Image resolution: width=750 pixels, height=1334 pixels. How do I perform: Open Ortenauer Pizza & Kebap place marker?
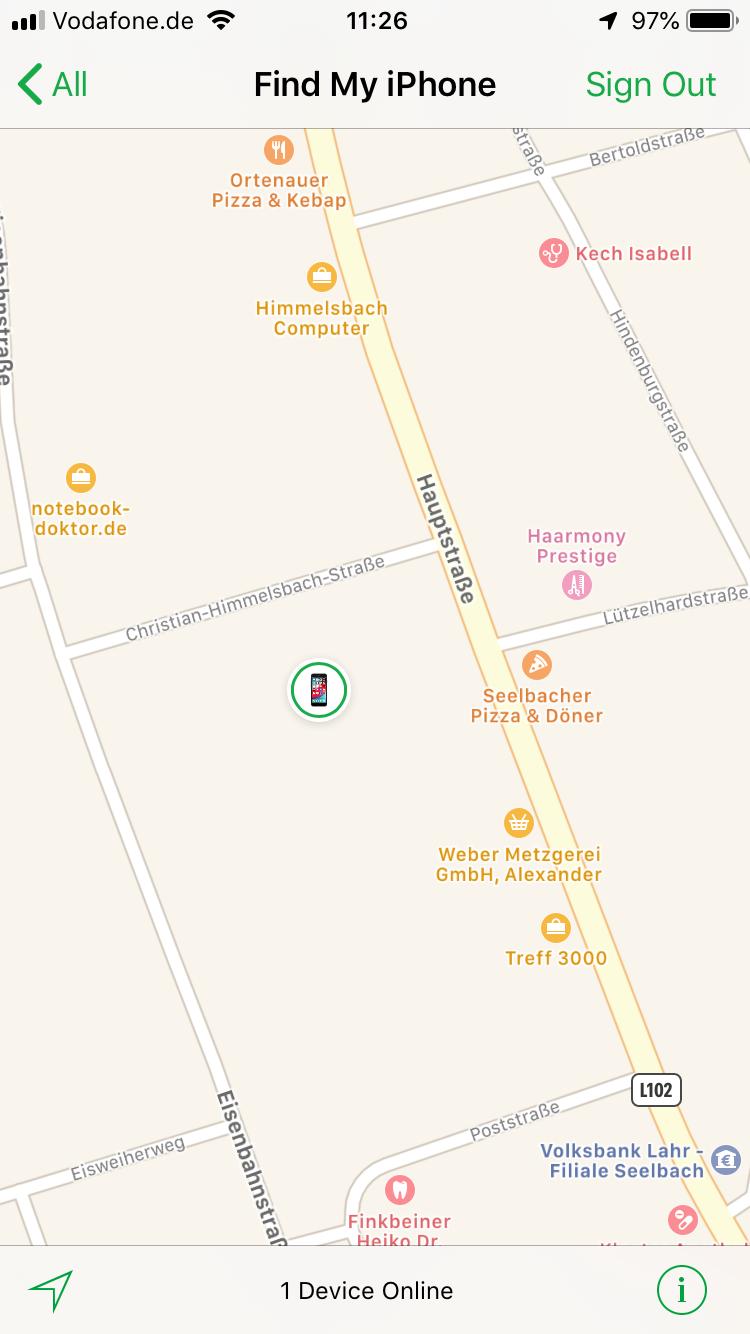point(279,151)
